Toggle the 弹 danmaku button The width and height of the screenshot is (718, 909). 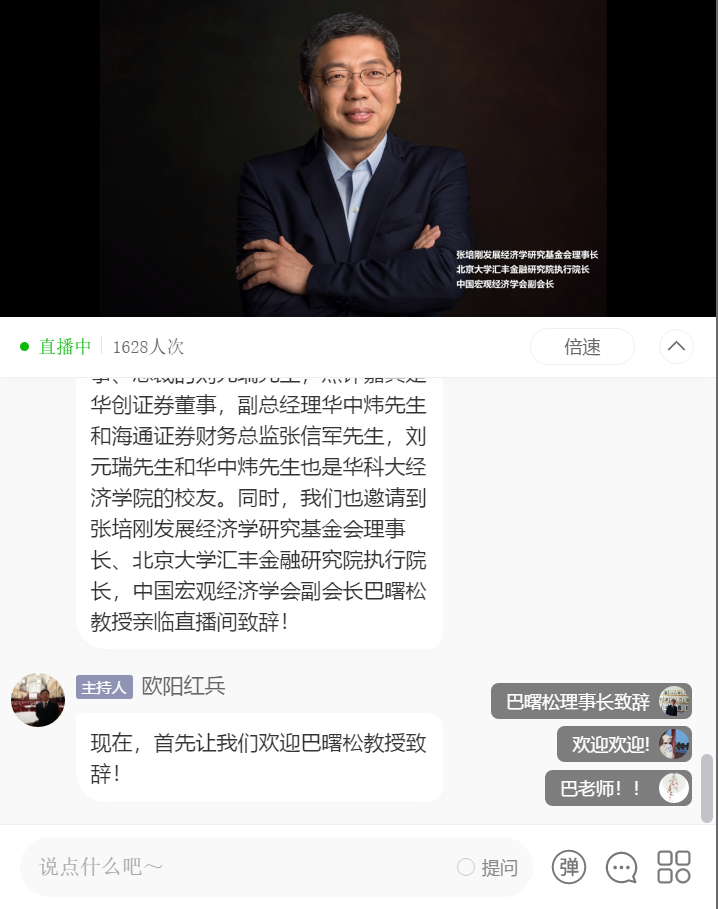pyautogui.click(x=569, y=867)
